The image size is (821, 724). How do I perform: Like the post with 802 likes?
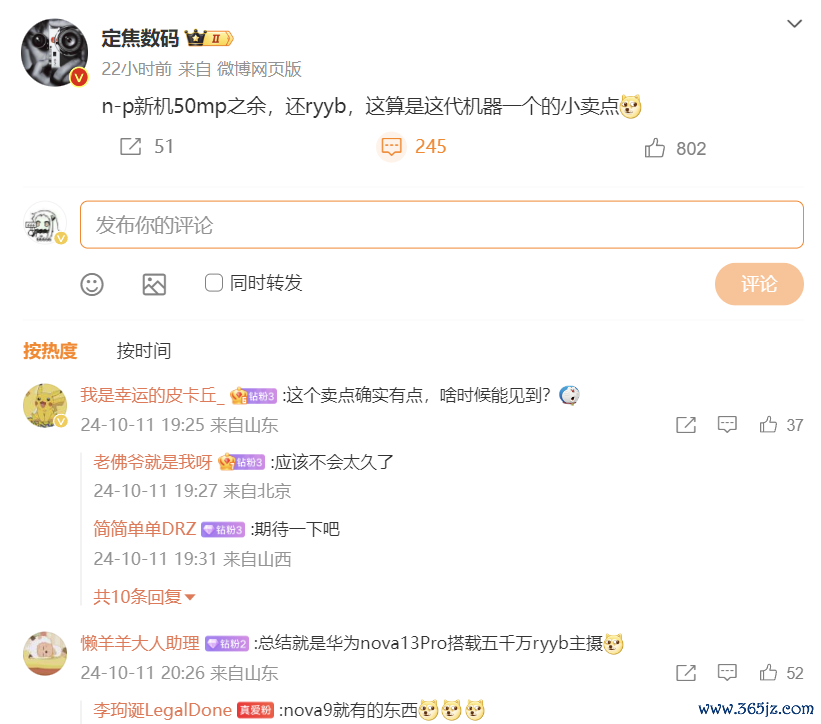click(655, 148)
